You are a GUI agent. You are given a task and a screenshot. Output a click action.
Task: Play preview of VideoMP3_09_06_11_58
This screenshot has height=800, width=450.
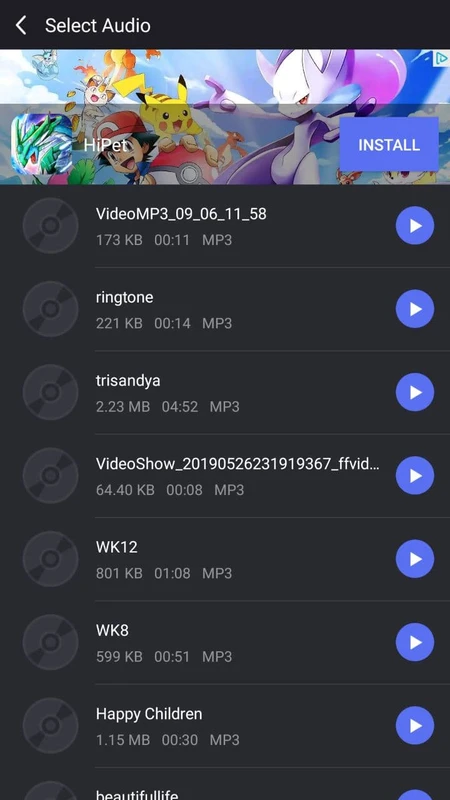[x=415, y=226]
